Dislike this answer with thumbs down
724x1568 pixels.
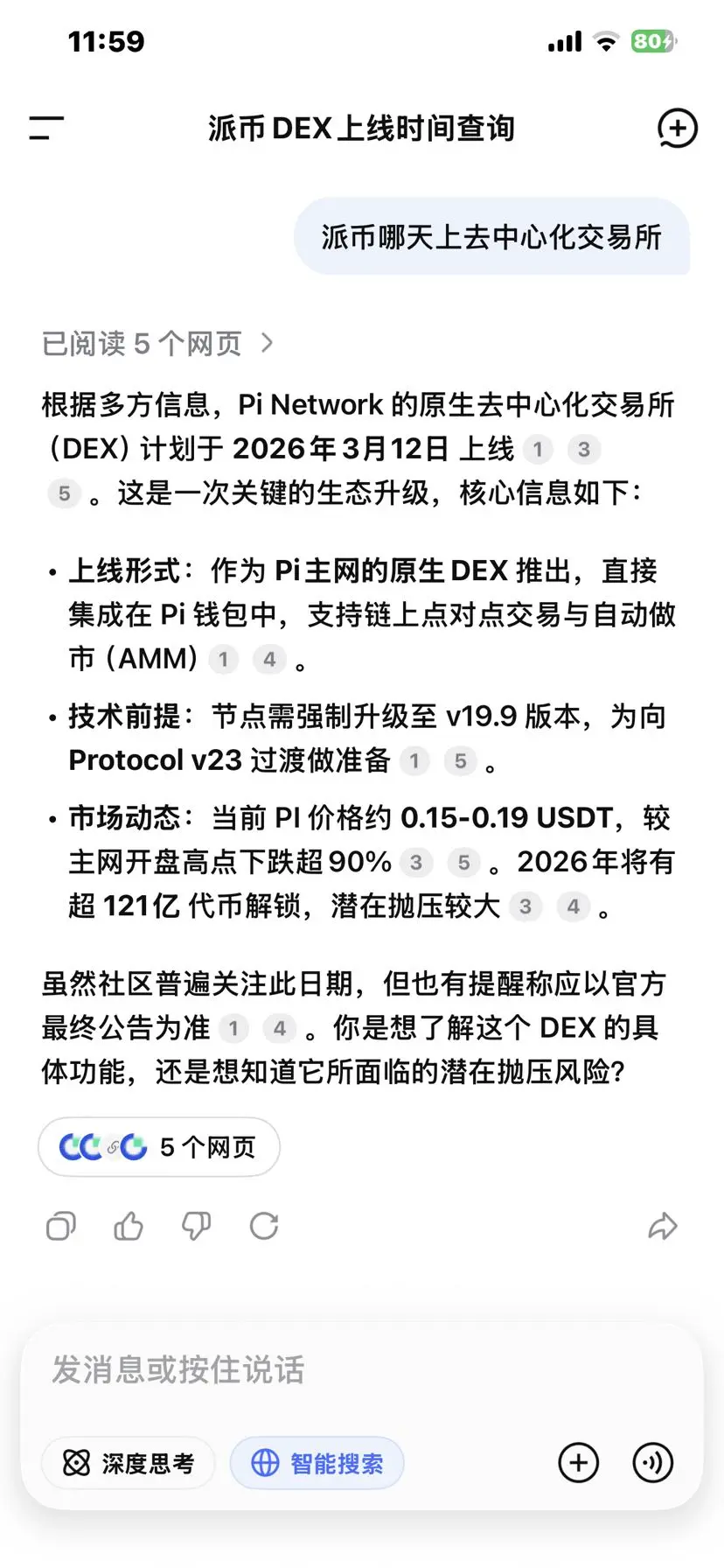196,1227
